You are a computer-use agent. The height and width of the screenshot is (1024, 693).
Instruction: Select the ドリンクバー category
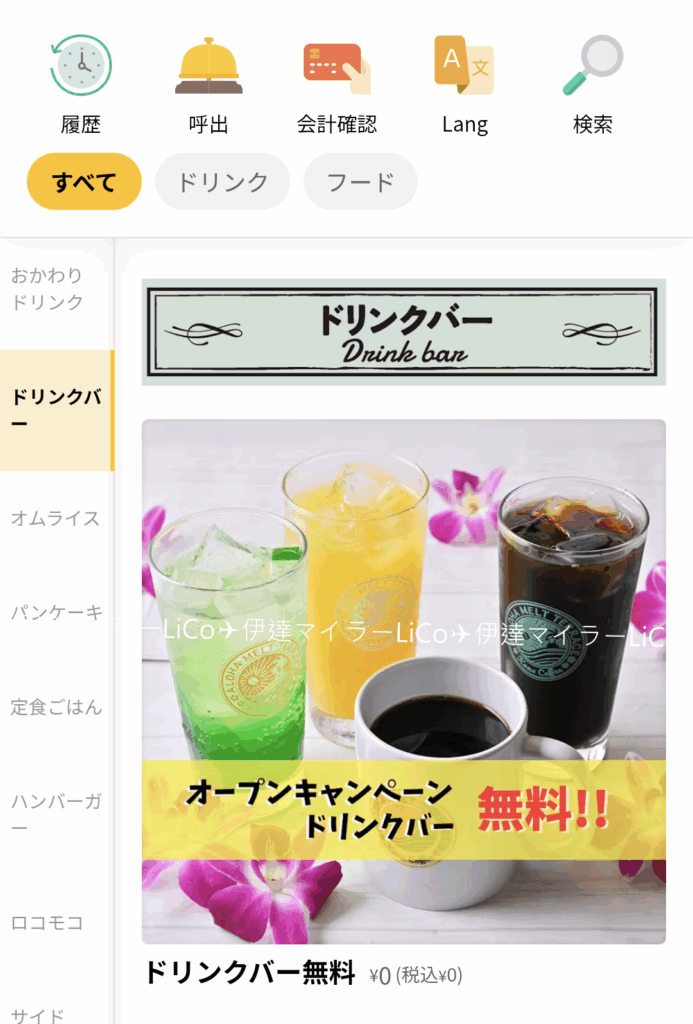56,410
